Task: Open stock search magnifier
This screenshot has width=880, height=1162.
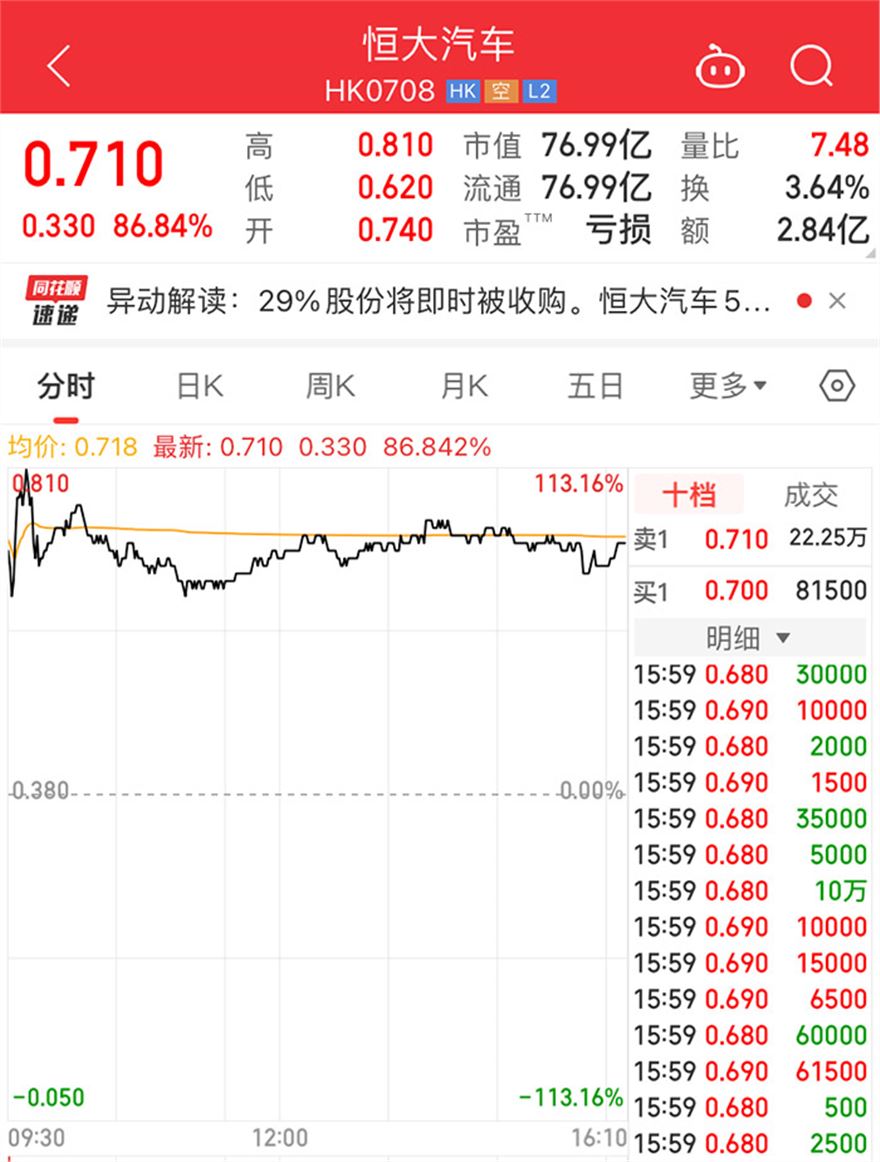Action: (811, 67)
